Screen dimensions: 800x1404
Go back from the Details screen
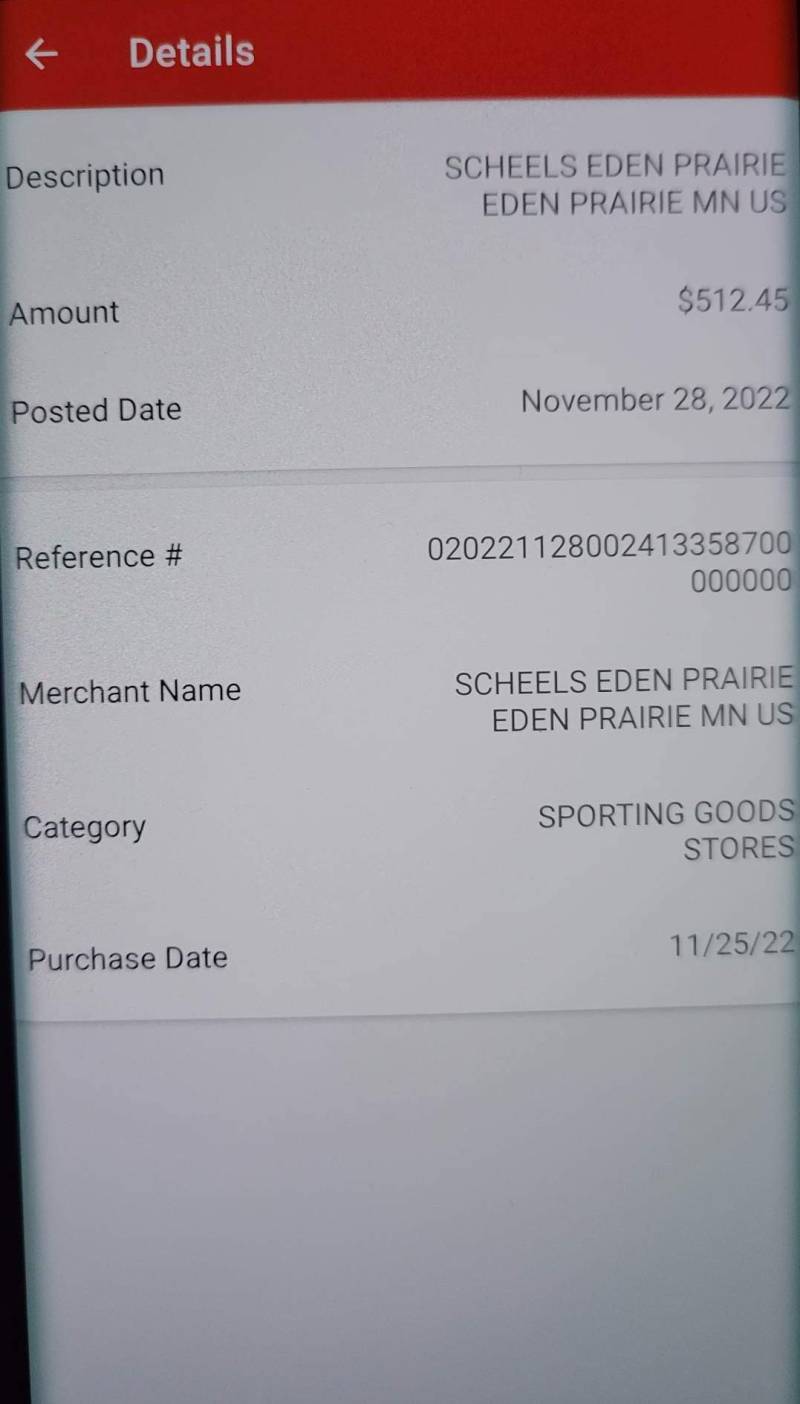(x=42, y=53)
